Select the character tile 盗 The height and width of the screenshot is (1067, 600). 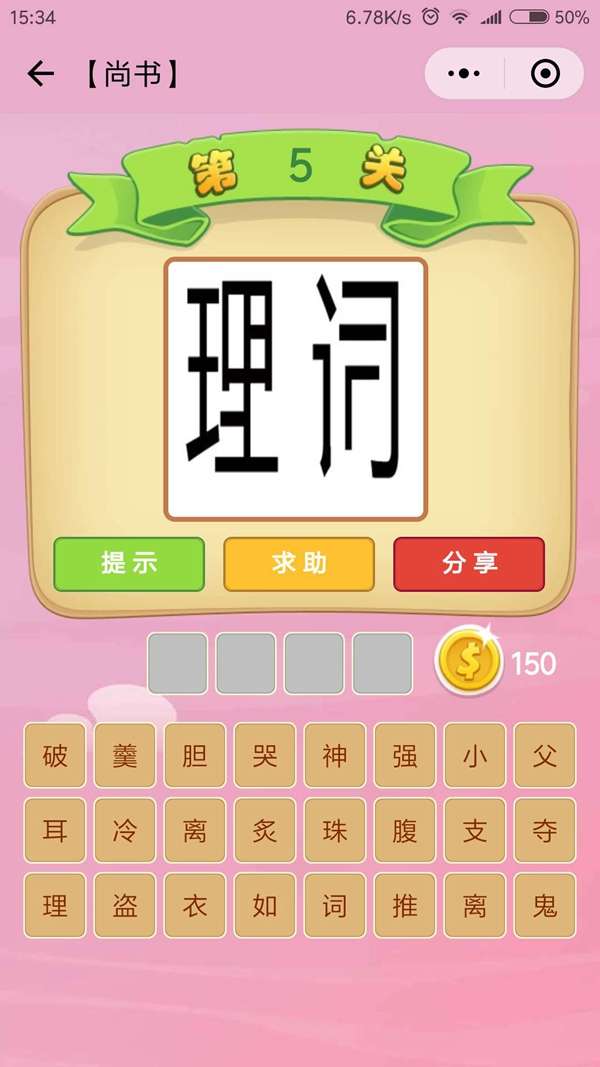(x=125, y=906)
